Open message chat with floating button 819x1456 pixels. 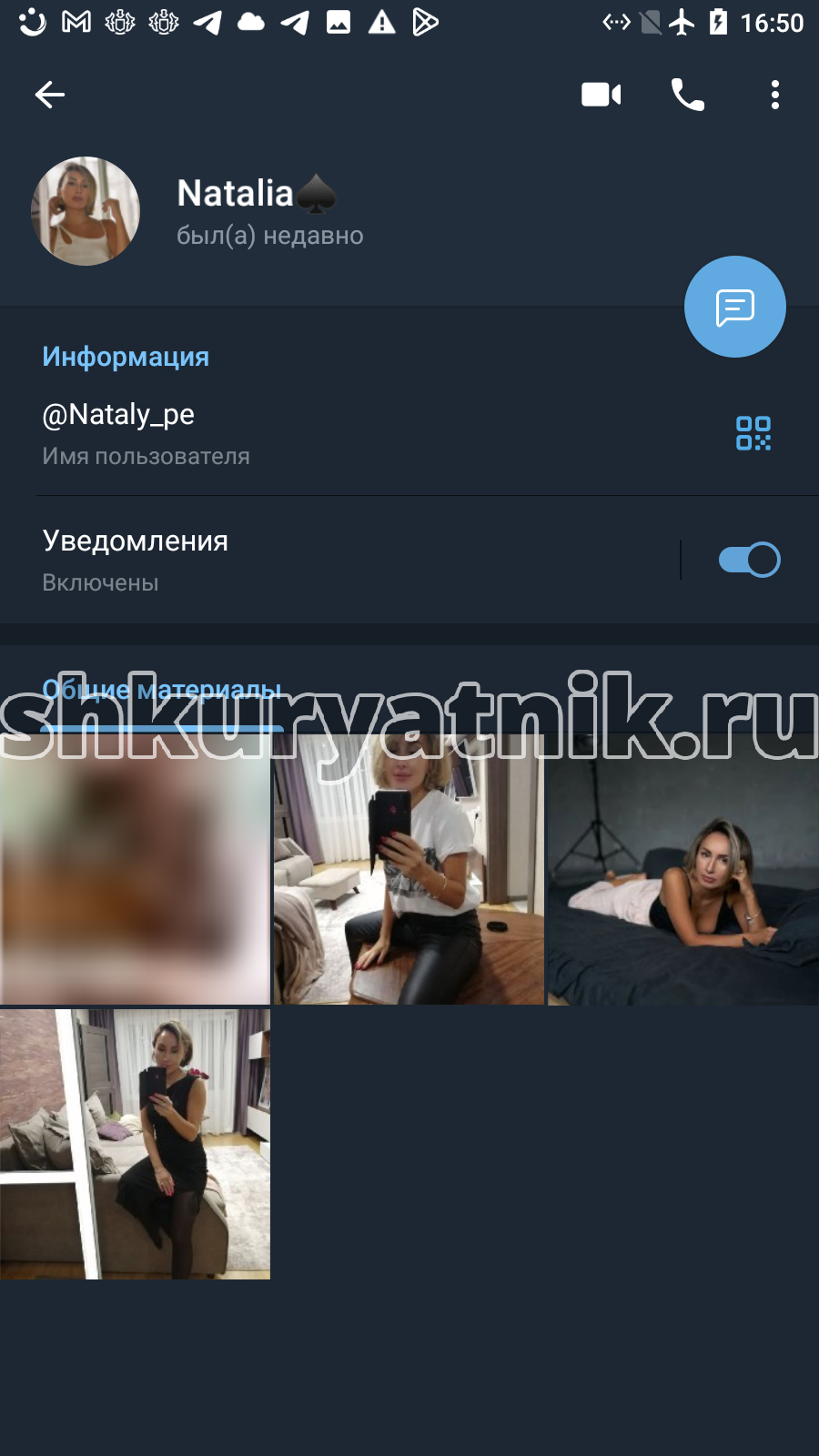pyautogui.click(x=735, y=307)
